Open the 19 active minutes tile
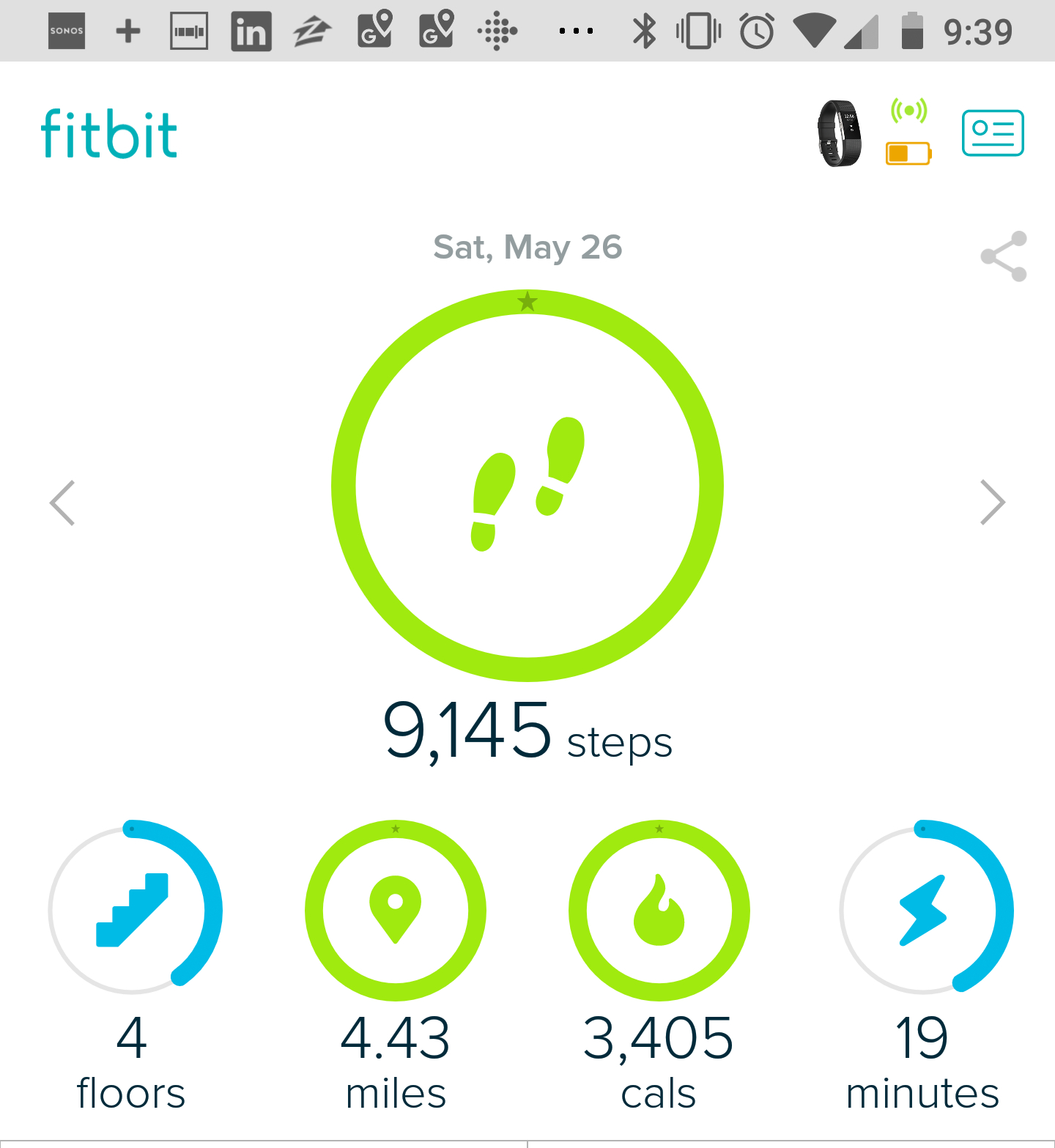Image resolution: width=1055 pixels, height=1148 pixels. pos(925,910)
